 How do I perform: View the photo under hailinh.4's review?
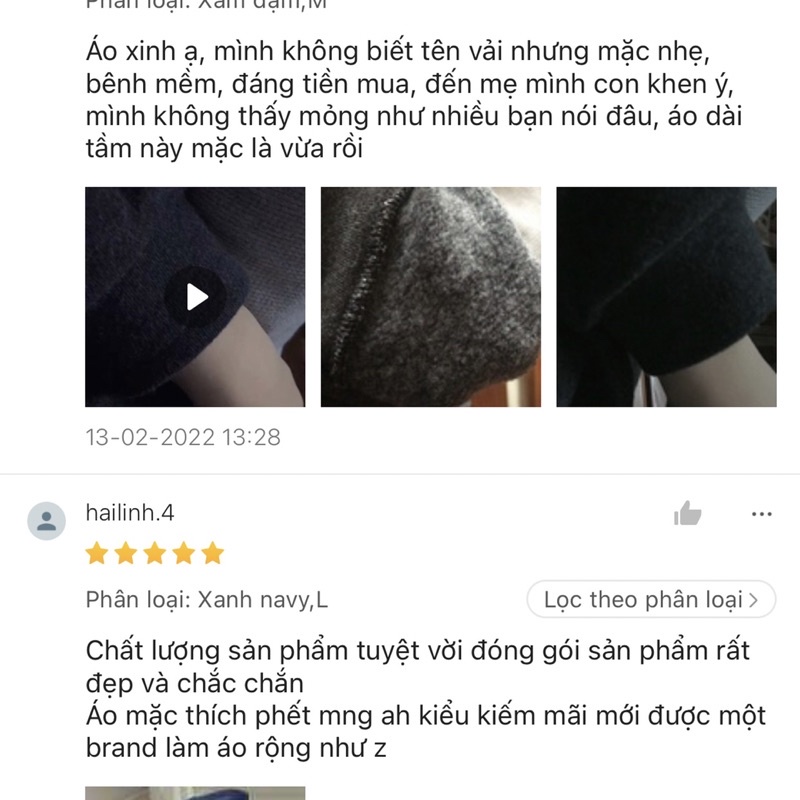[196, 793]
